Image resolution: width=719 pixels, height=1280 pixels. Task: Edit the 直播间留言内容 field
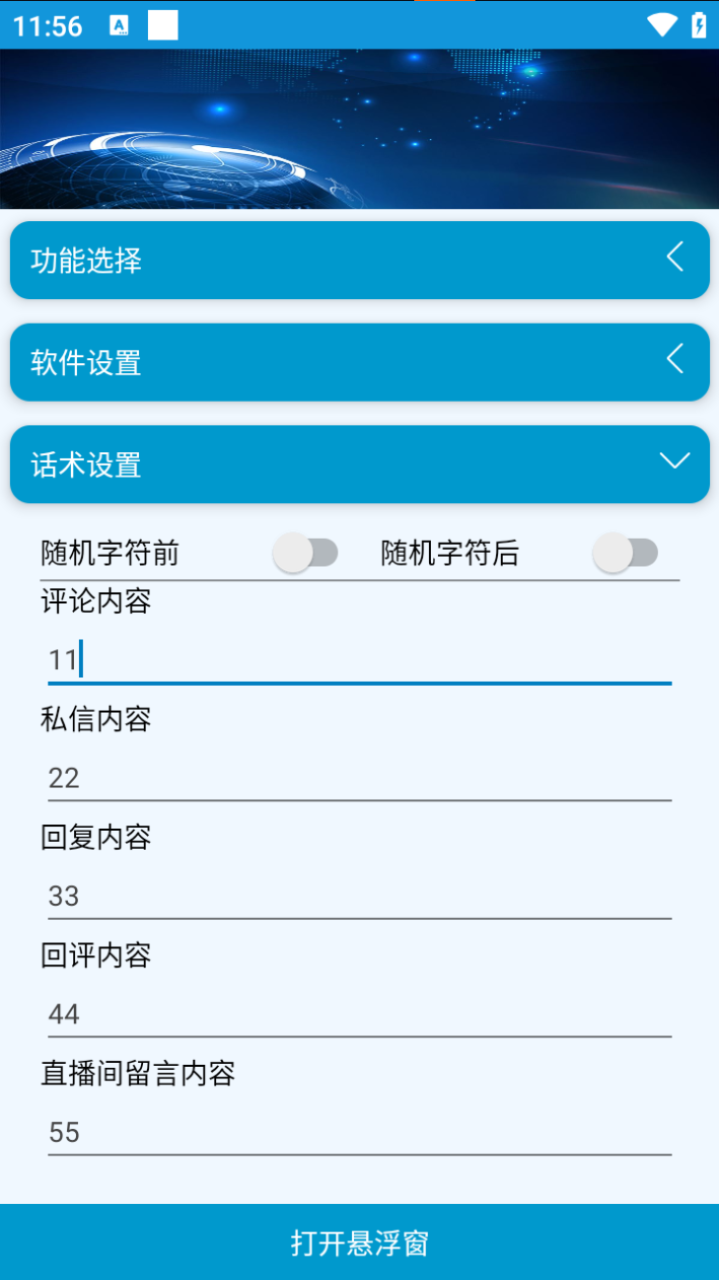coord(360,1132)
